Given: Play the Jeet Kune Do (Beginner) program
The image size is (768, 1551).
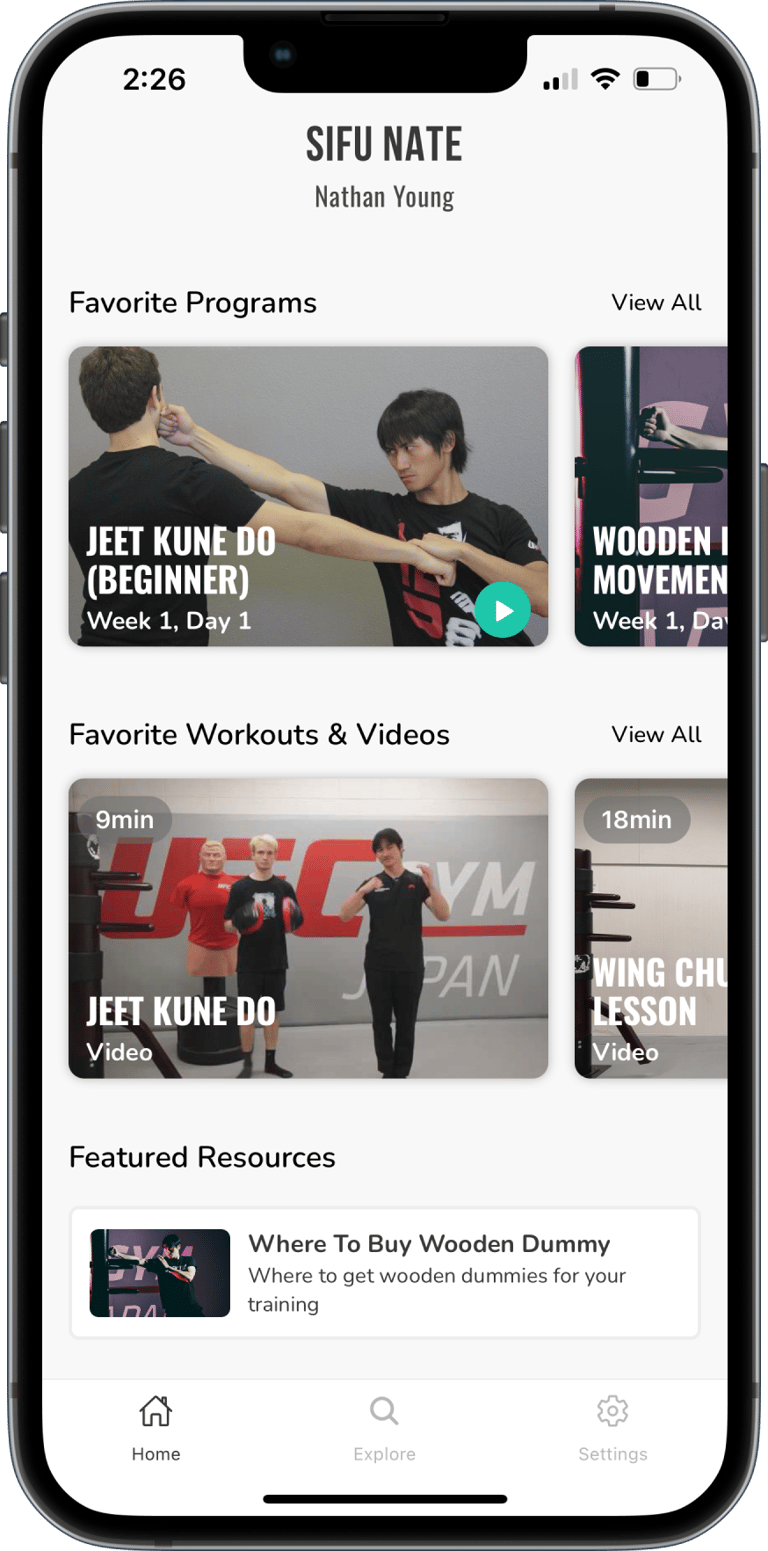Looking at the screenshot, I should point(502,610).
